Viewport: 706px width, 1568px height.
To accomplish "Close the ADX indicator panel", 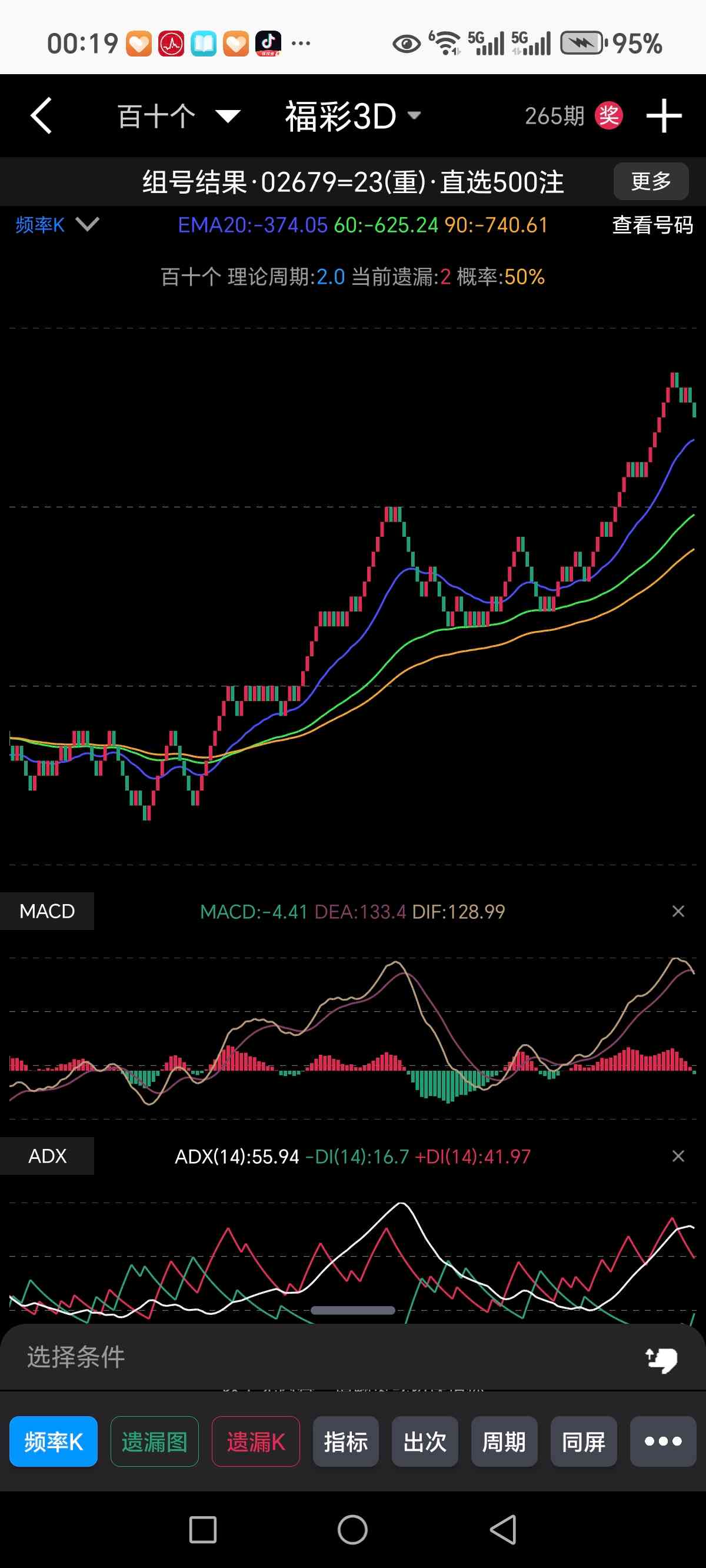I will coord(678,1156).
